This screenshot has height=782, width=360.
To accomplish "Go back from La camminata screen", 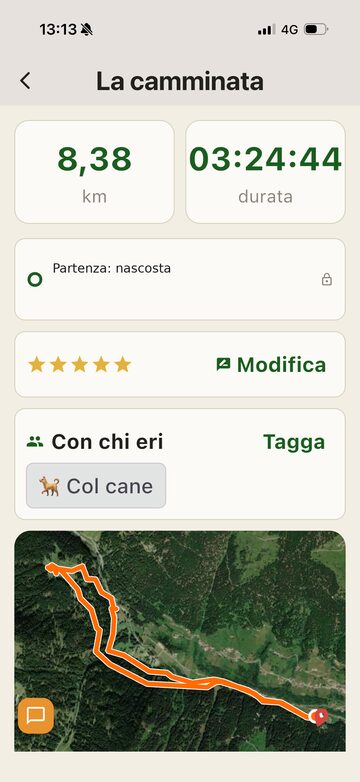I will pyautogui.click(x=25, y=81).
